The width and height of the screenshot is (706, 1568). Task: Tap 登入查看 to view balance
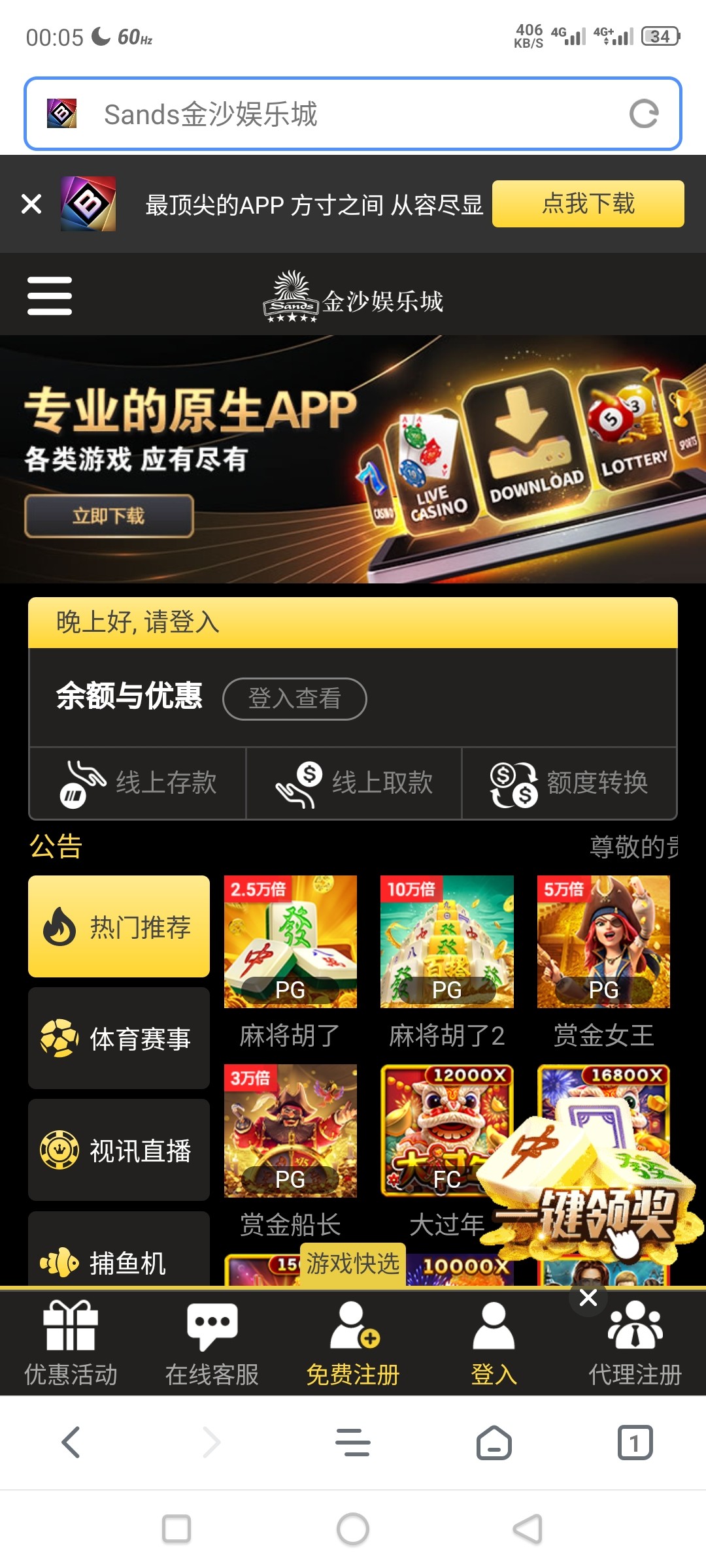(x=294, y=698)
